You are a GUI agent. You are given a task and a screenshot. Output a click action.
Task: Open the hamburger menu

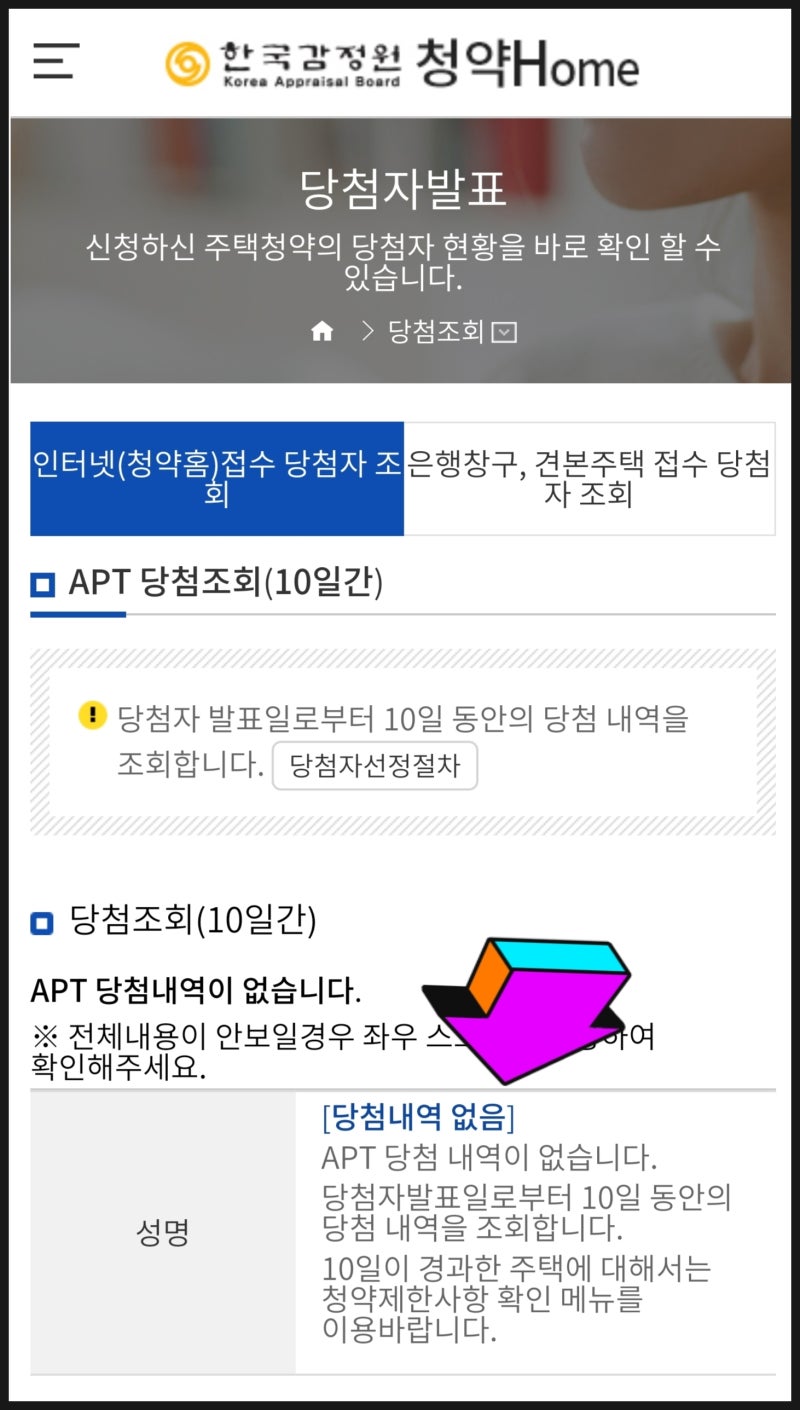tap(56, 62)
